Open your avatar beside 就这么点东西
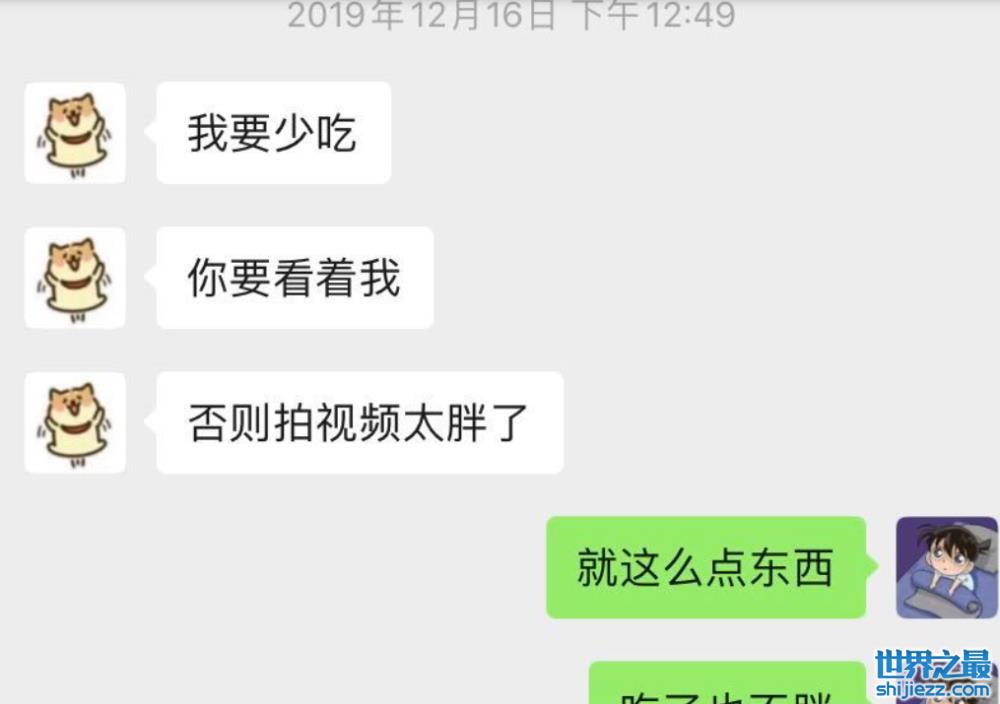Viewport: 1000px width, 704px height. click(945, 567)
